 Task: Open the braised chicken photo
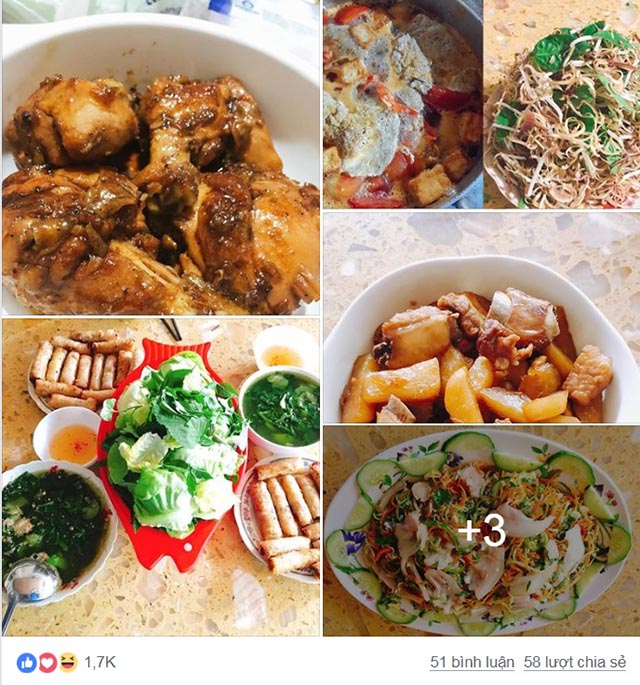160,158
